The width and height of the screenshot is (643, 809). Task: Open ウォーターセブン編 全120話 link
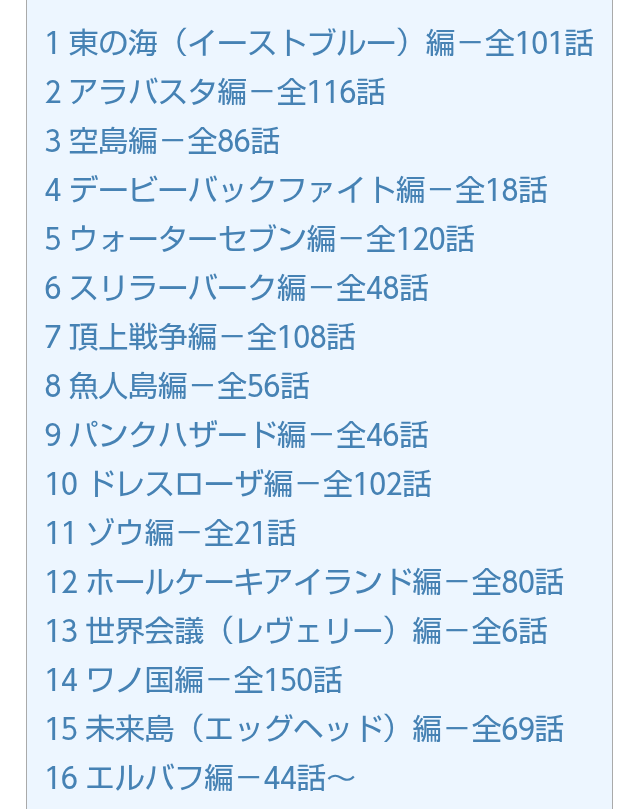(259, 239)
